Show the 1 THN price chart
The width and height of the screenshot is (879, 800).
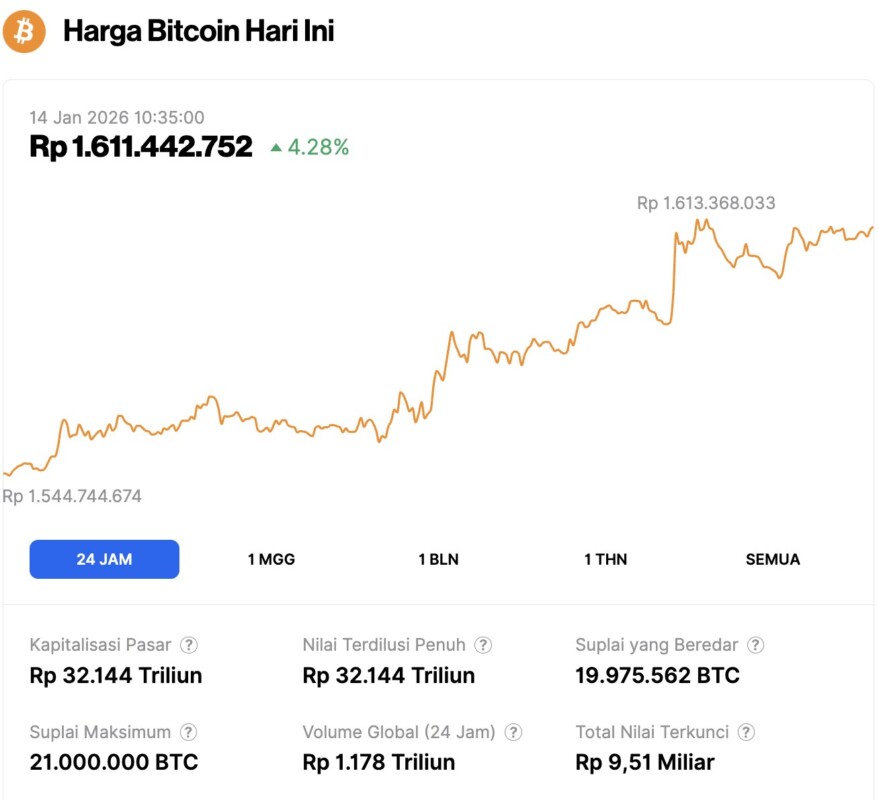coord(605,559)
